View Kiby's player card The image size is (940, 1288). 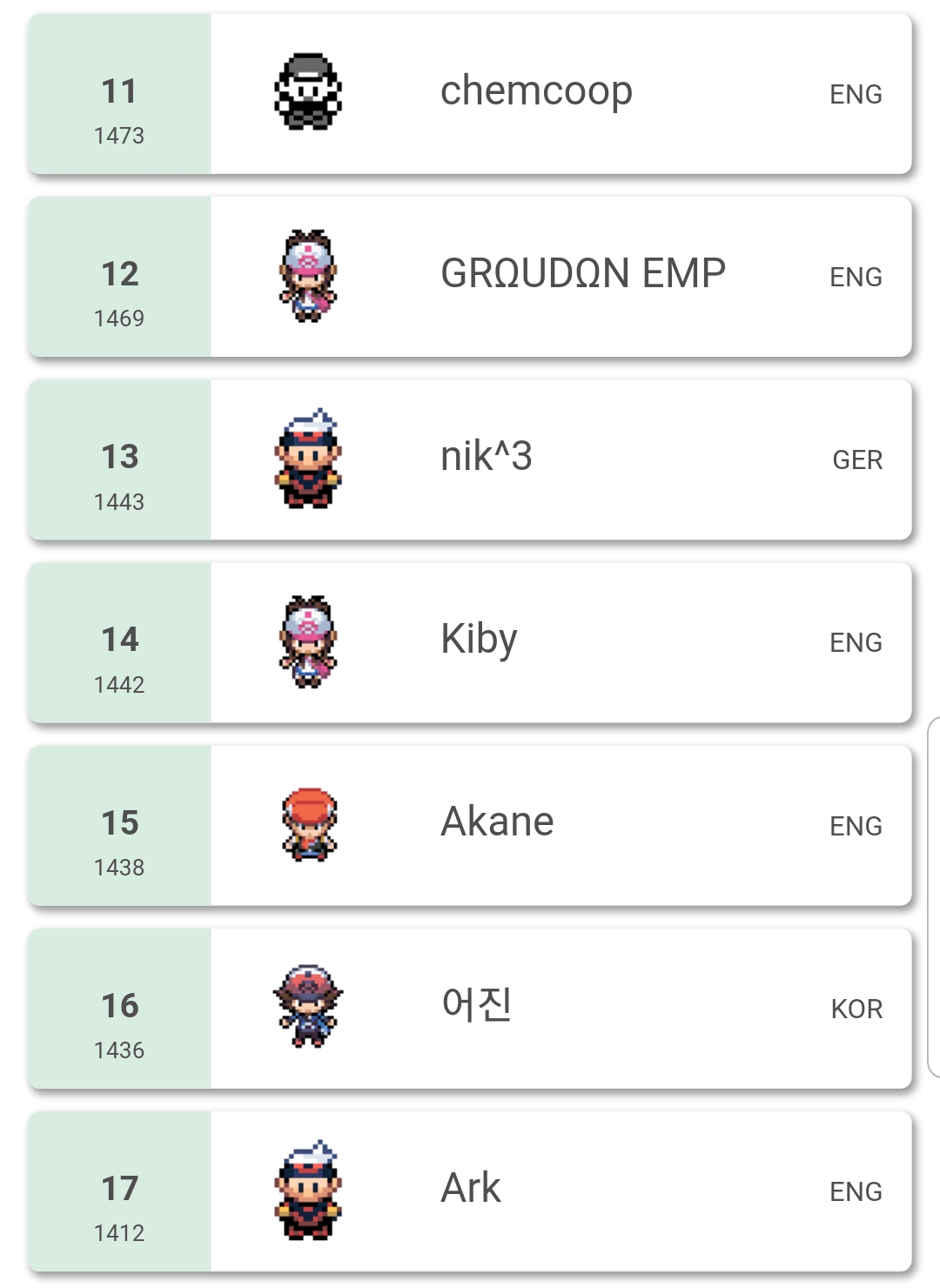[480, 641]
